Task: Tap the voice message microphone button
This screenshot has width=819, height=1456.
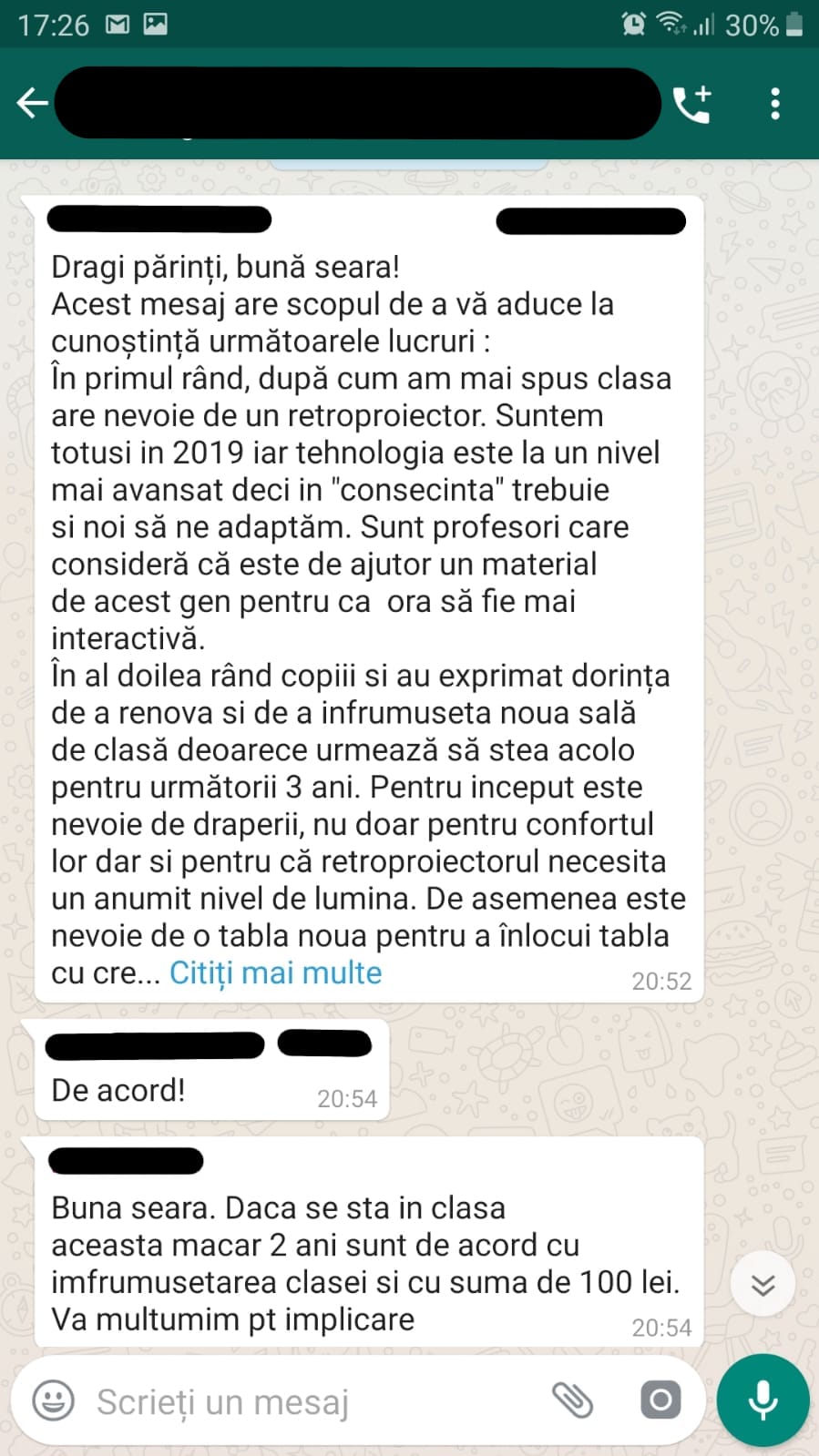Action: [763, 1400]
